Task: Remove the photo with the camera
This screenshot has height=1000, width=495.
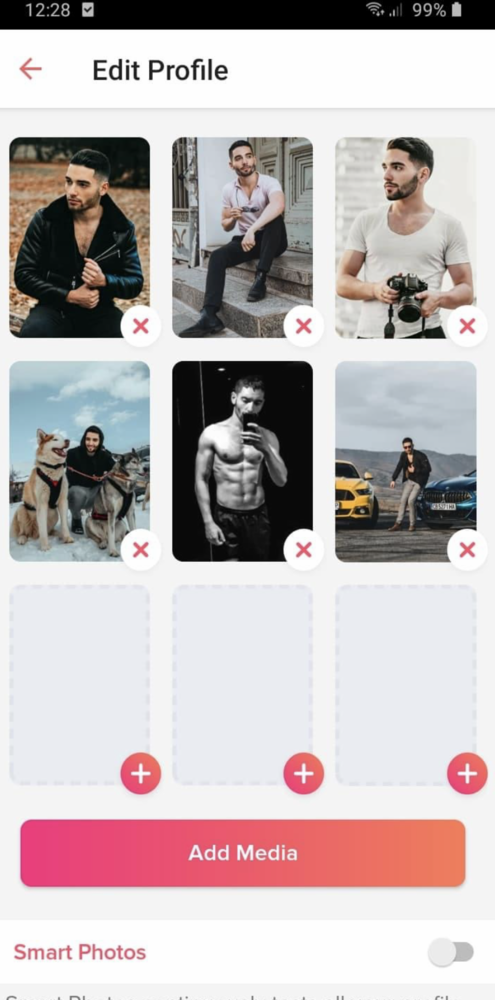Action: point(467,327)
